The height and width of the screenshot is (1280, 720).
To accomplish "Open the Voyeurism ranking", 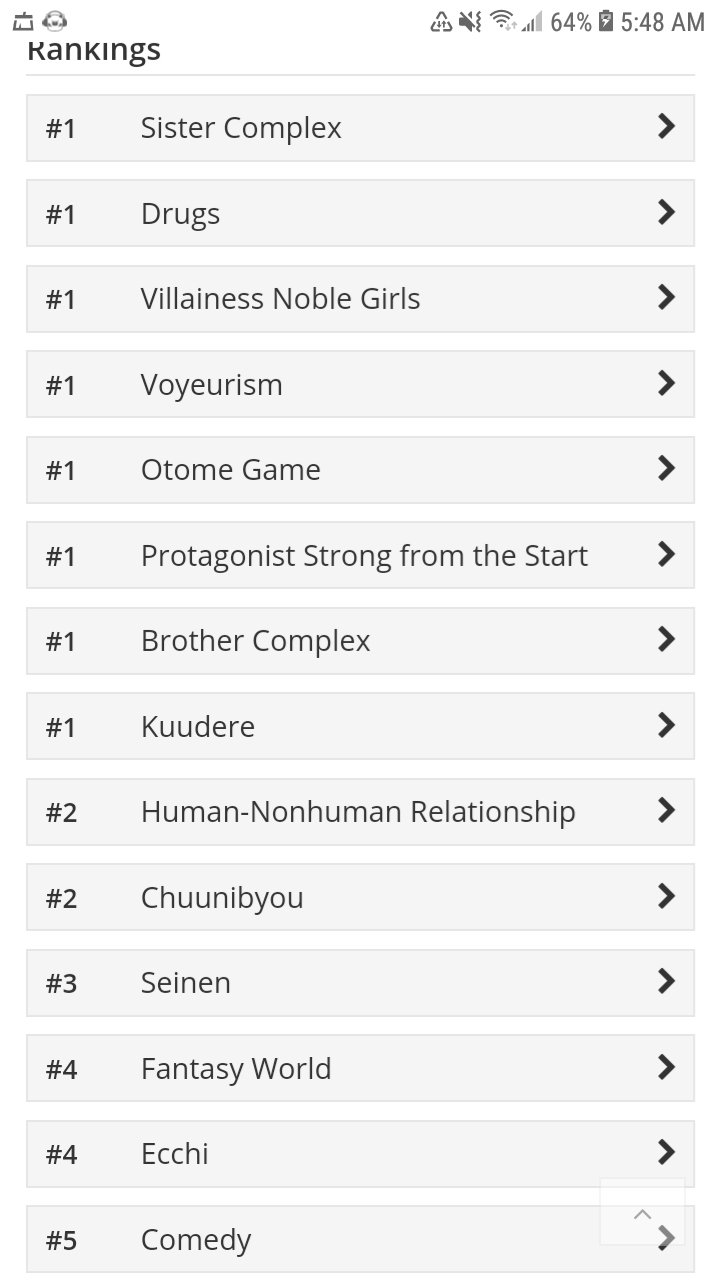I will coord(360,384).
